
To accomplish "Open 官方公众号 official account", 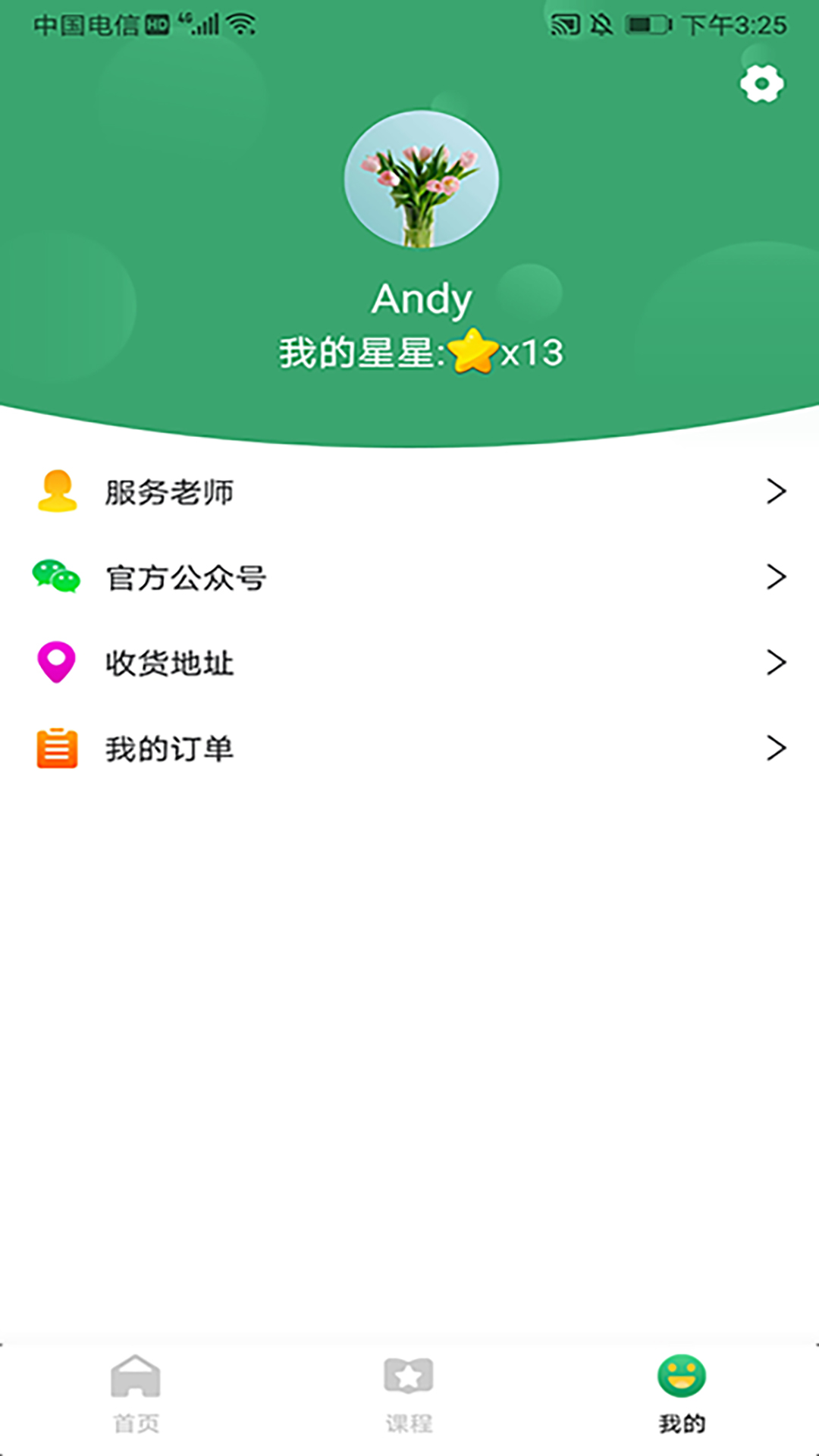I will coord(409,578).
